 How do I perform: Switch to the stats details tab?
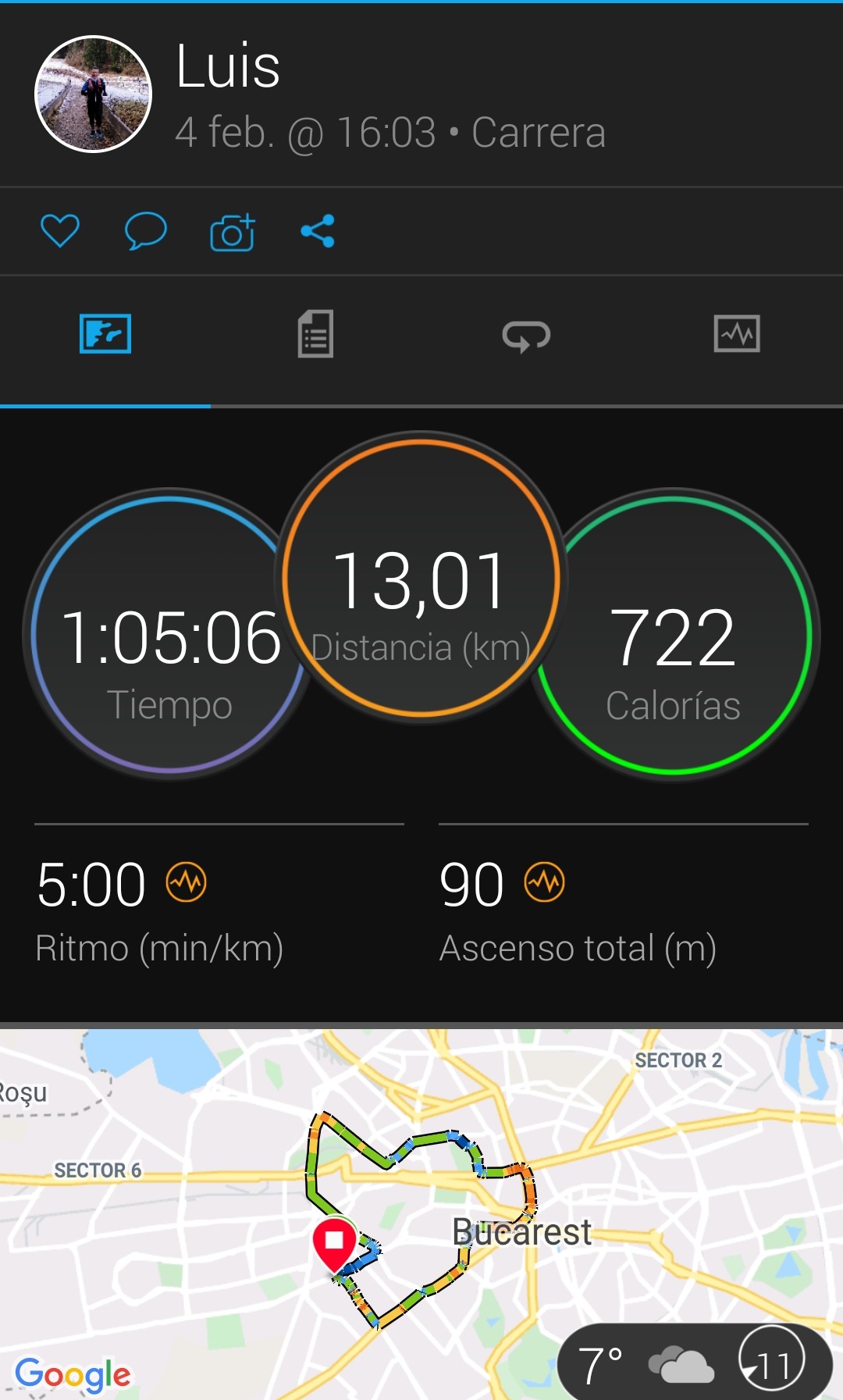[315, 334]
